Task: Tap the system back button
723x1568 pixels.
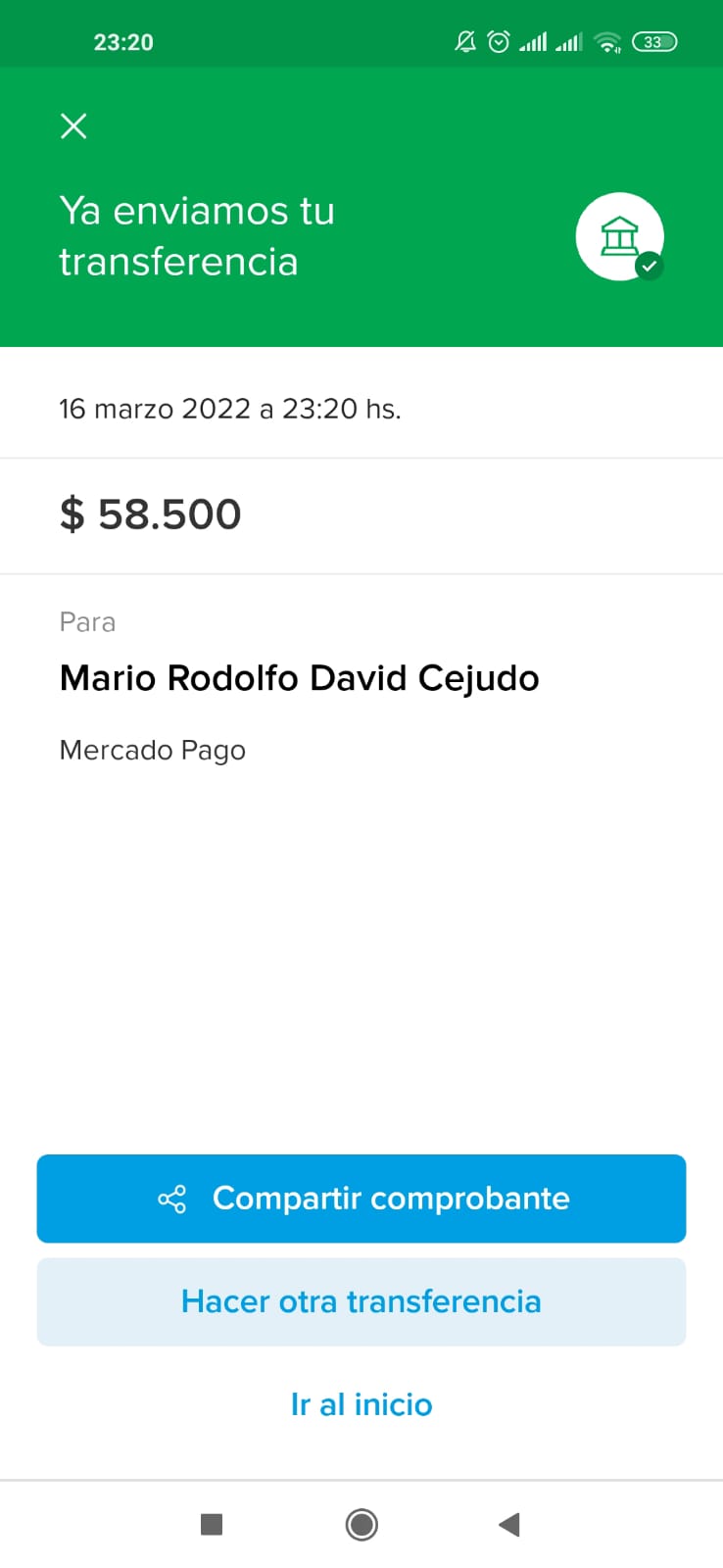Action: (508, 1524)
